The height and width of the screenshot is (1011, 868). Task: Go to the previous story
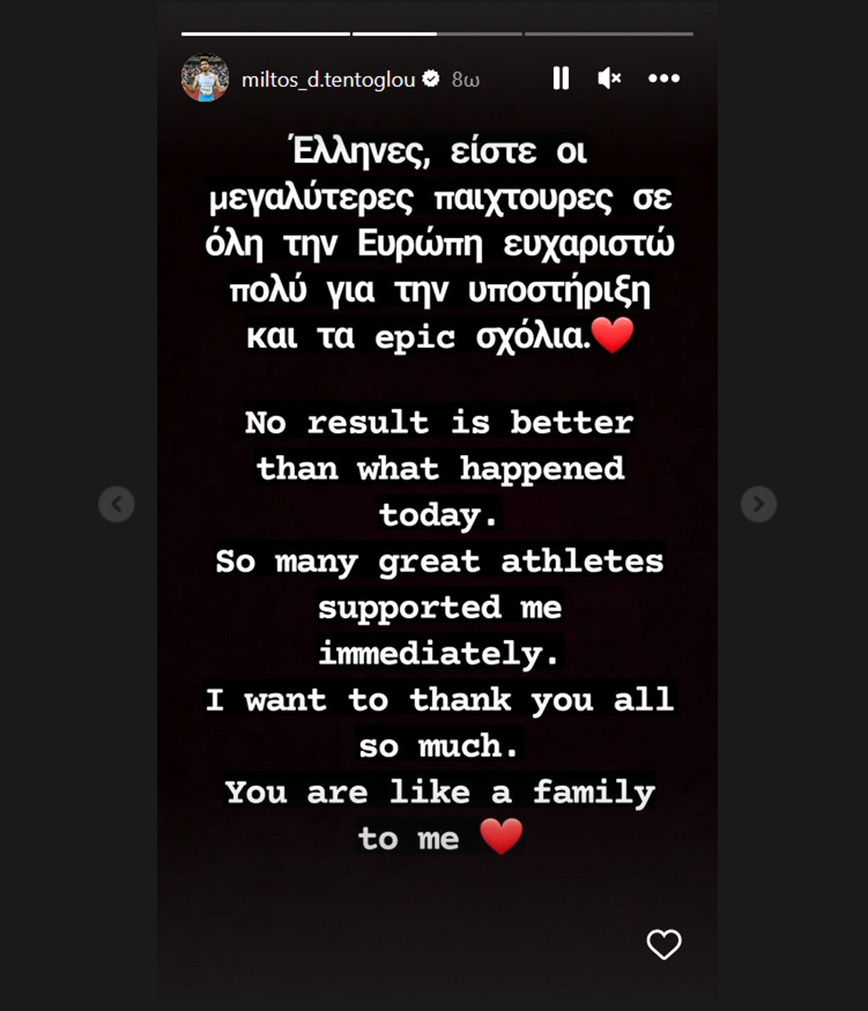[x=117, y=504]
